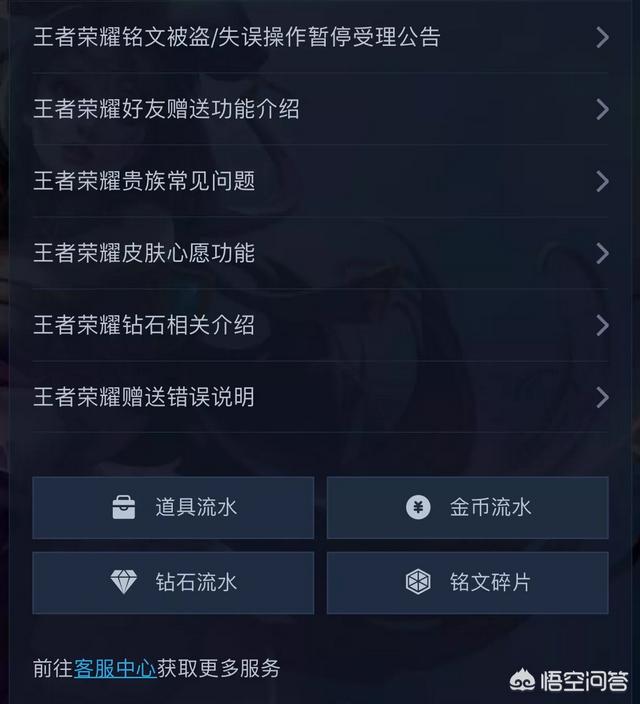Open 王者荣耀贵族常见问题 row
Image resolution: width=640 pixels, height=704 pixels.
[320, 181]
